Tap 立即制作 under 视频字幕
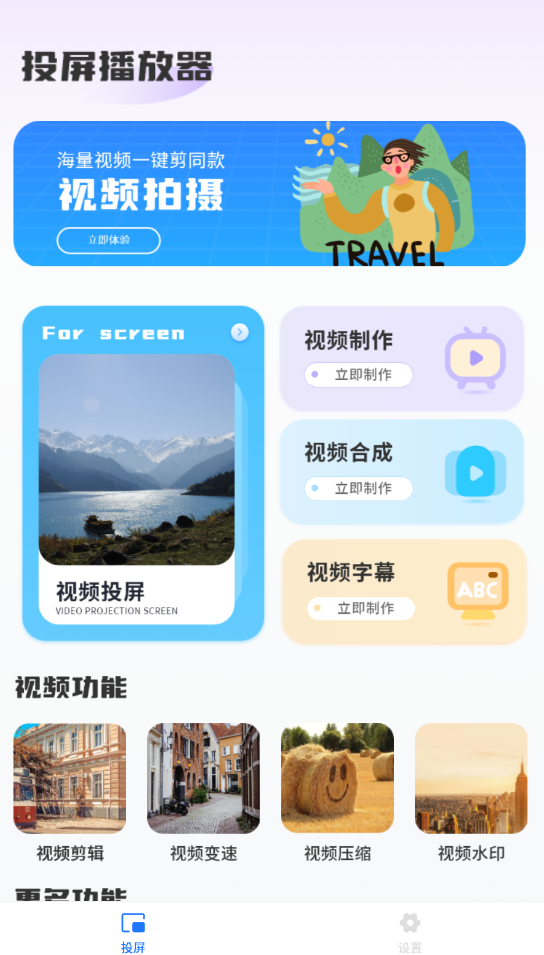The height and width of the screenshot is (955, 544). click(361, 608)
